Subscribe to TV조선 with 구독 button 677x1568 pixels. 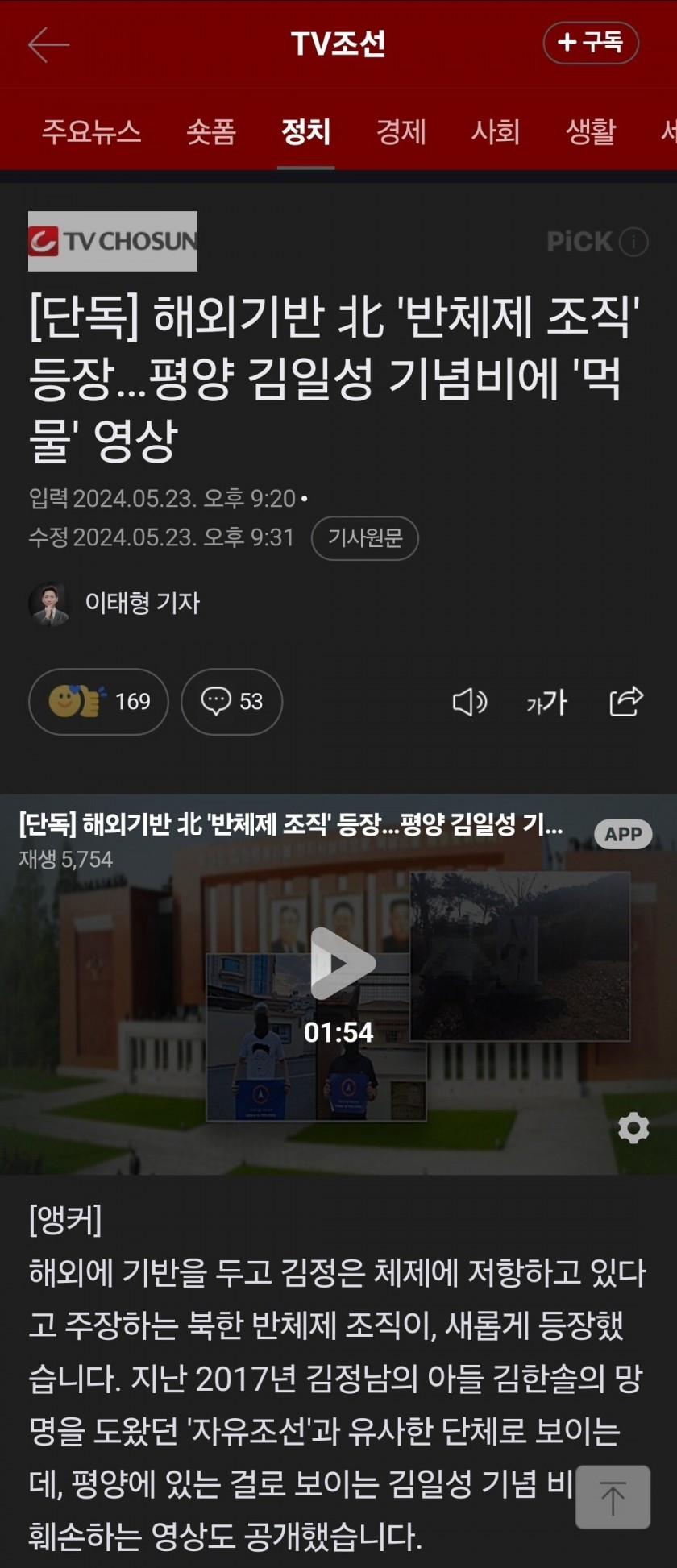tap(591, 43)
